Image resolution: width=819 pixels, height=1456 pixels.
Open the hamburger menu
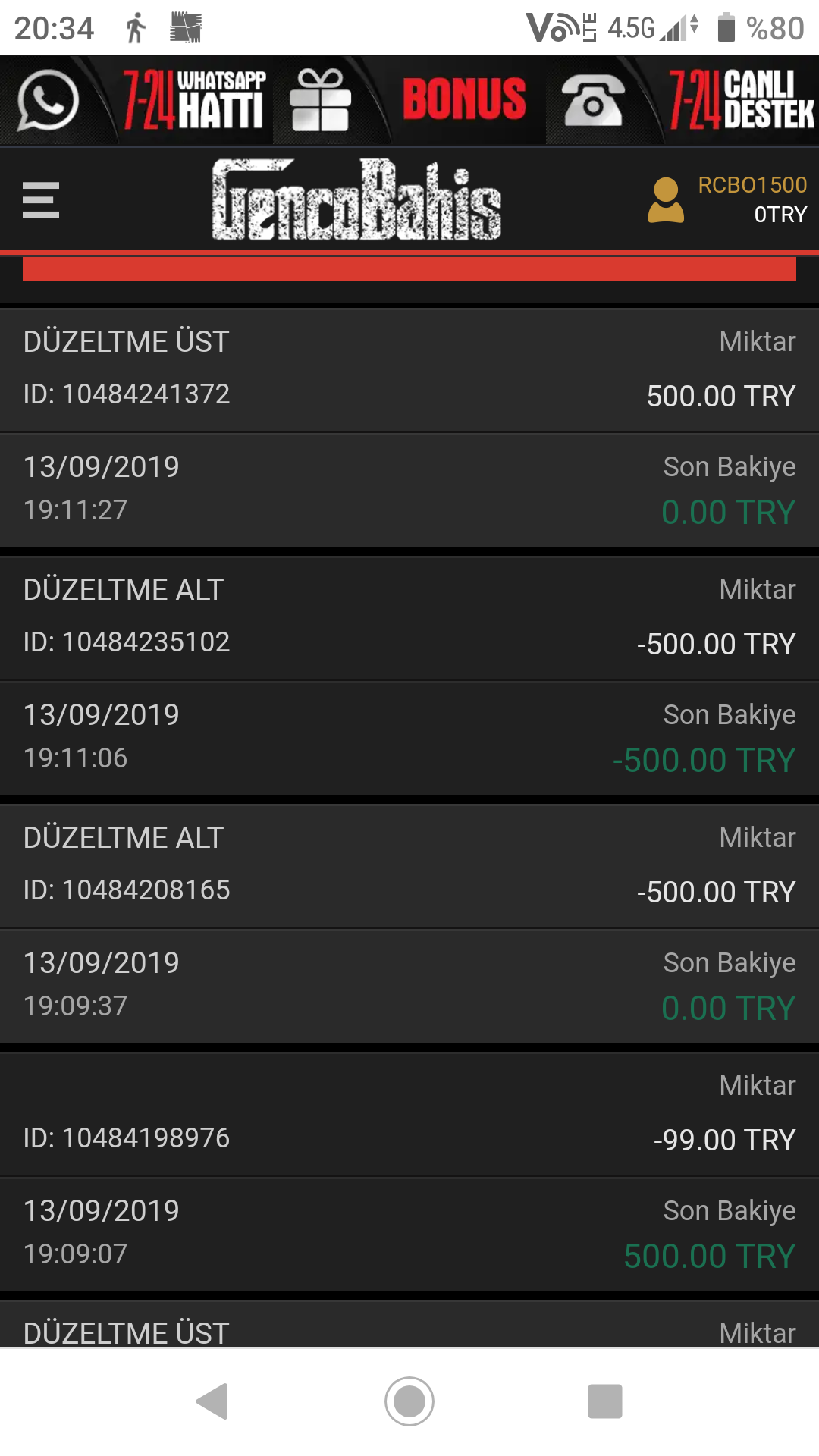pos(41,200)
